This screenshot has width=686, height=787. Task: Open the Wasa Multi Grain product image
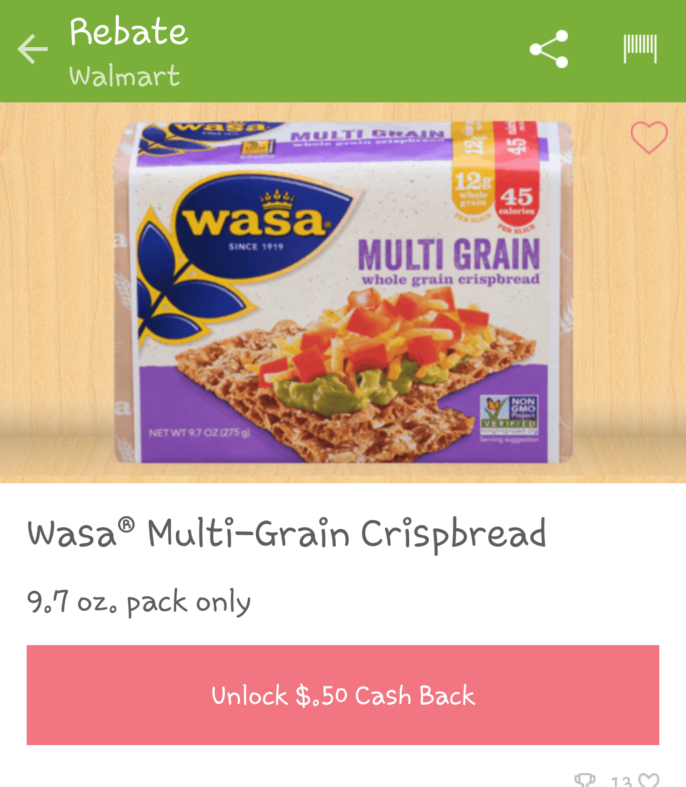tap(342, 292)
